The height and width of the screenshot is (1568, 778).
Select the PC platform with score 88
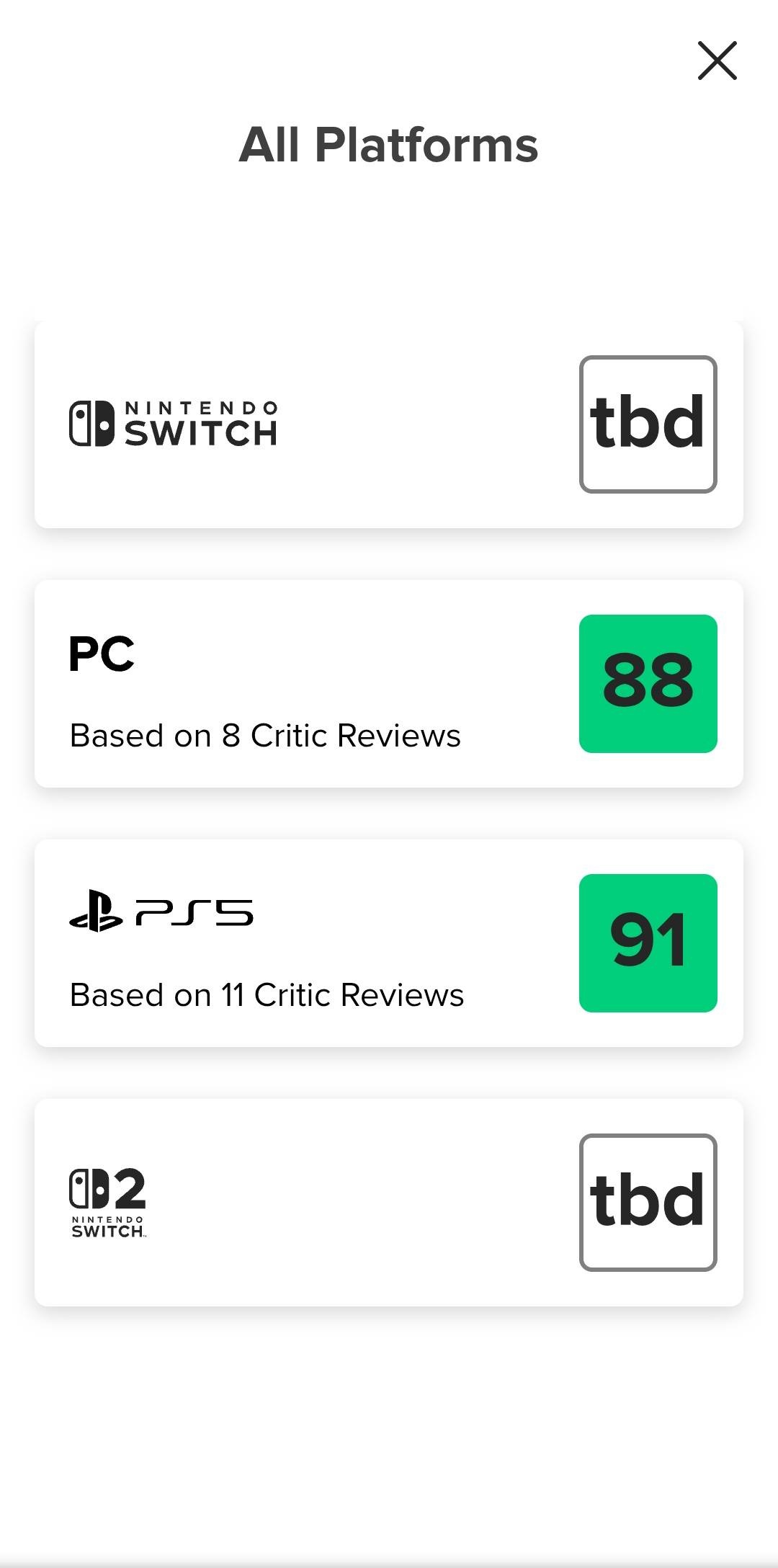[x=389, y=684]
